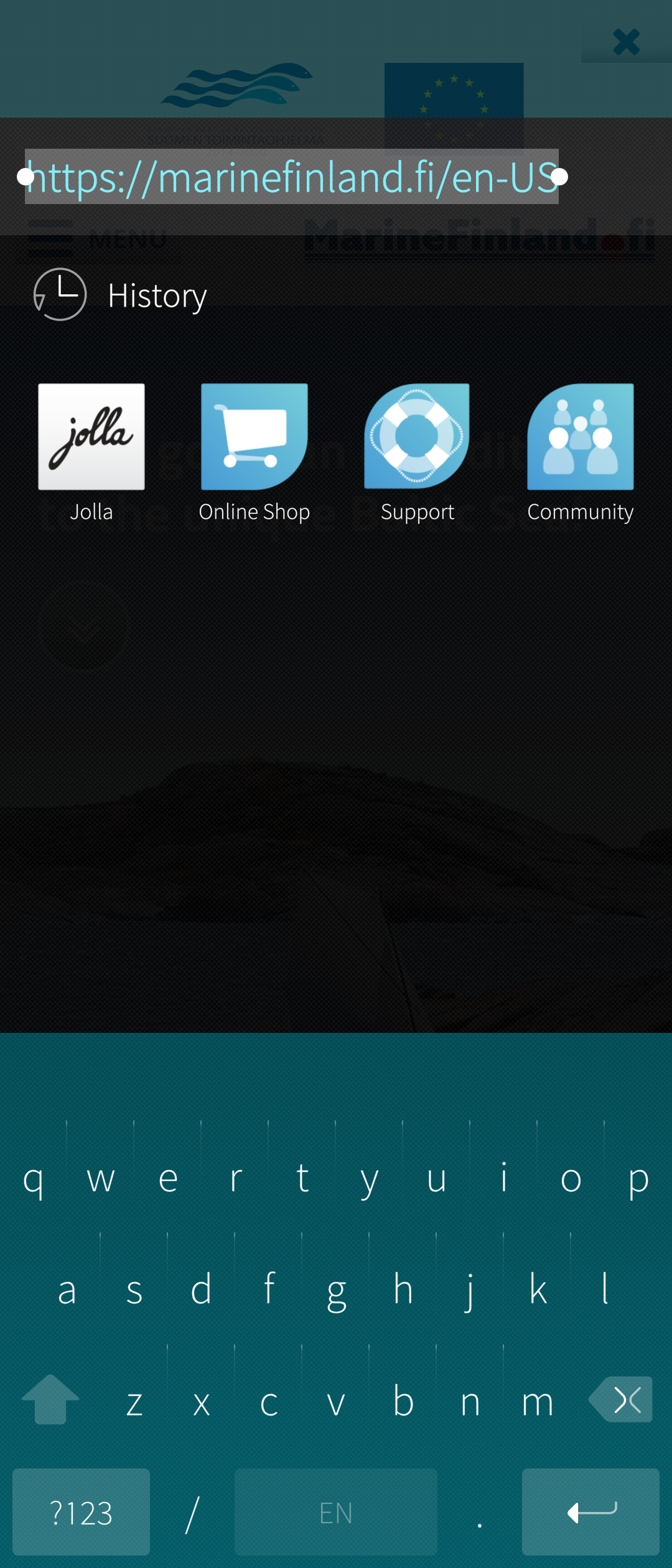Tap the URL address field
Image resolution: width=672 pixels, height=1568 pixels.
291,177
